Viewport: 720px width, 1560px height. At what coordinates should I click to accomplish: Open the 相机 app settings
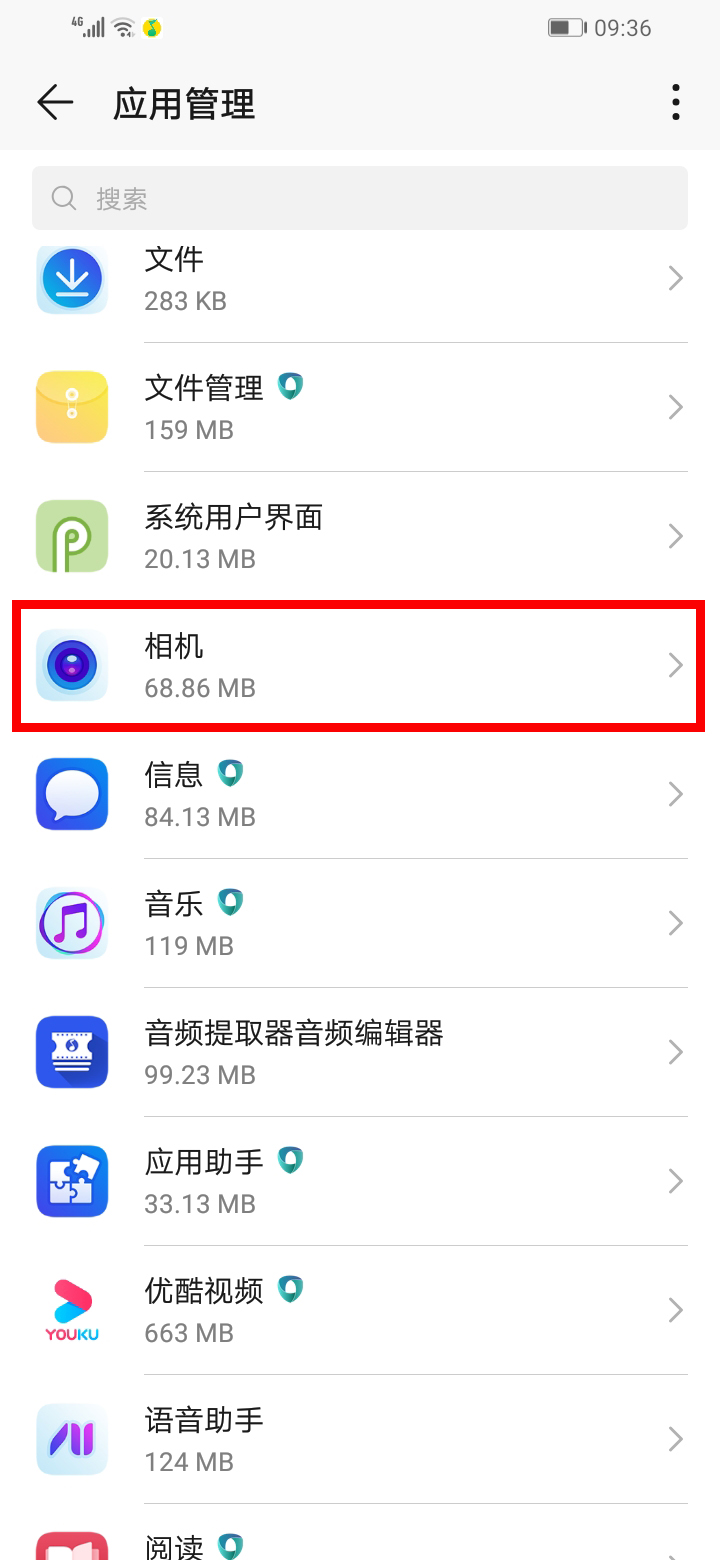[x=360, y=665]
